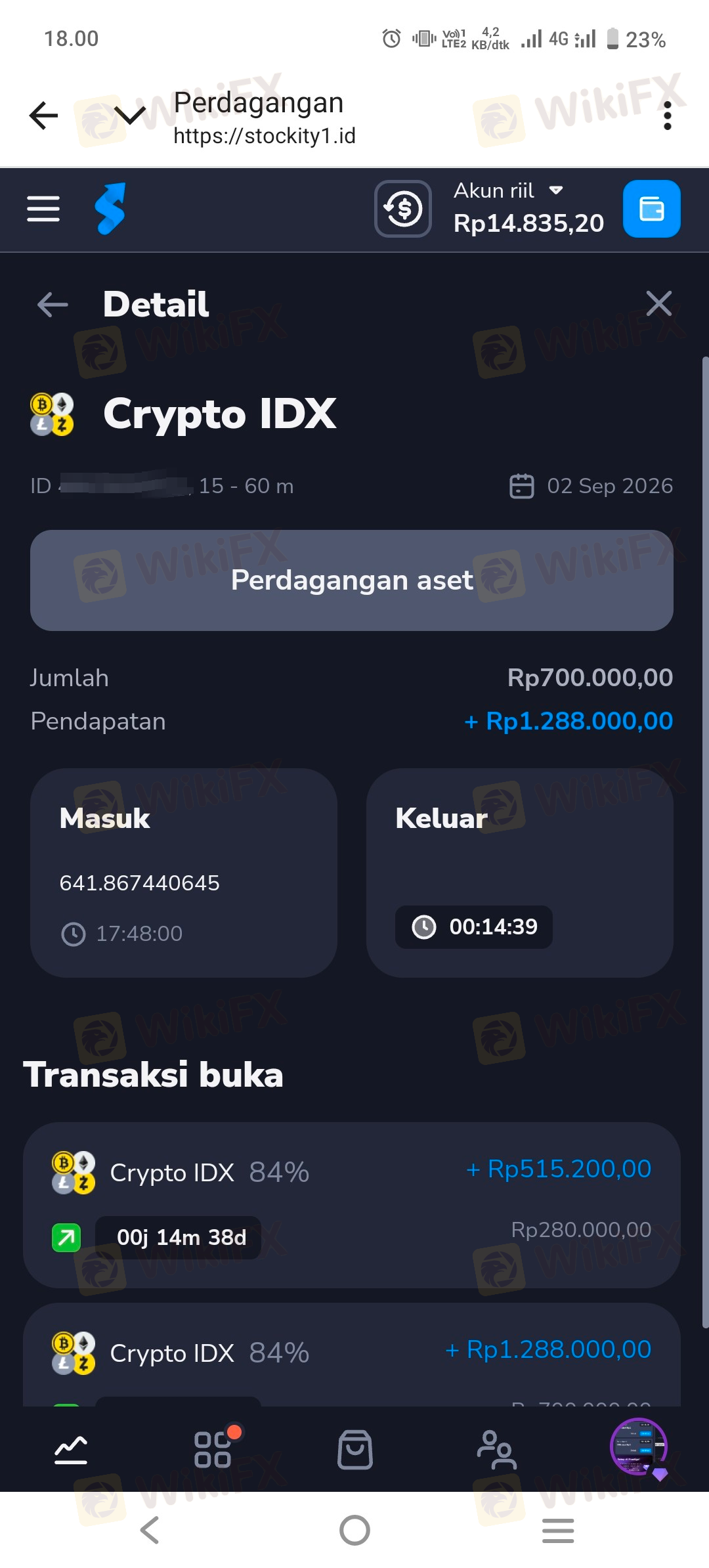Return from the Detail panel

coord(53,305)
